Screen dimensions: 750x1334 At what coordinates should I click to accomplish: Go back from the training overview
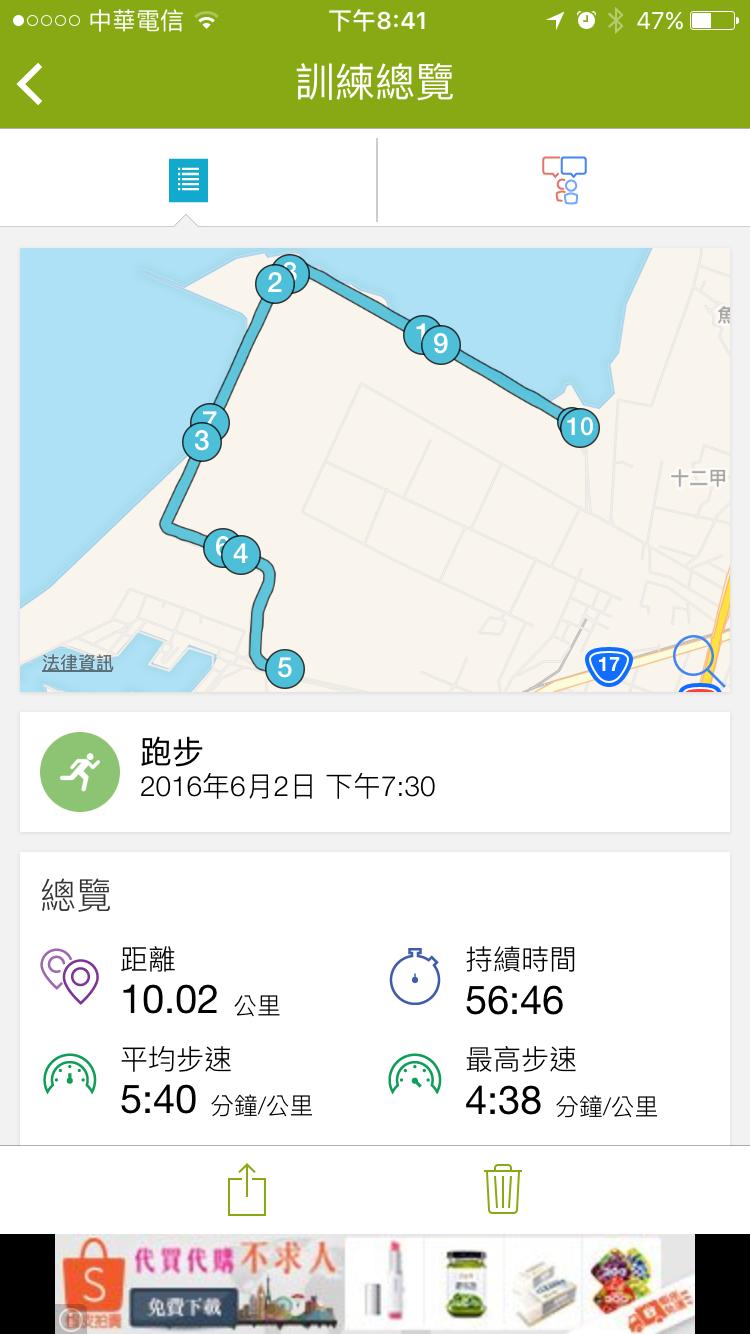point(32,84)
